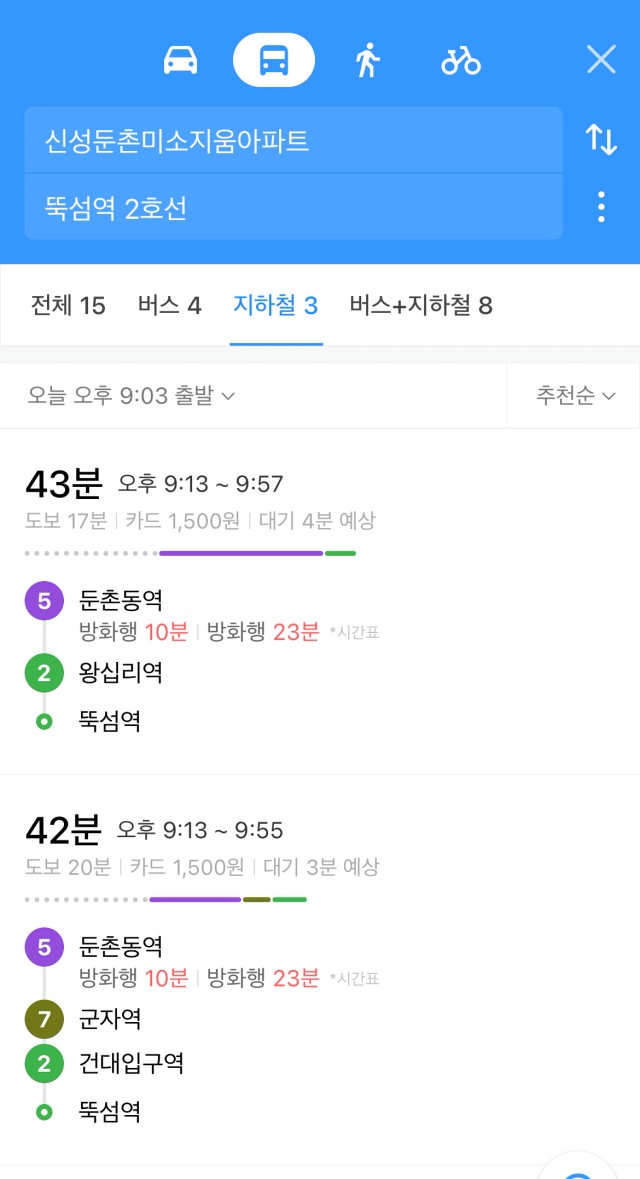
Task: Switch to walking directions
Action: [x=367, y=60]
